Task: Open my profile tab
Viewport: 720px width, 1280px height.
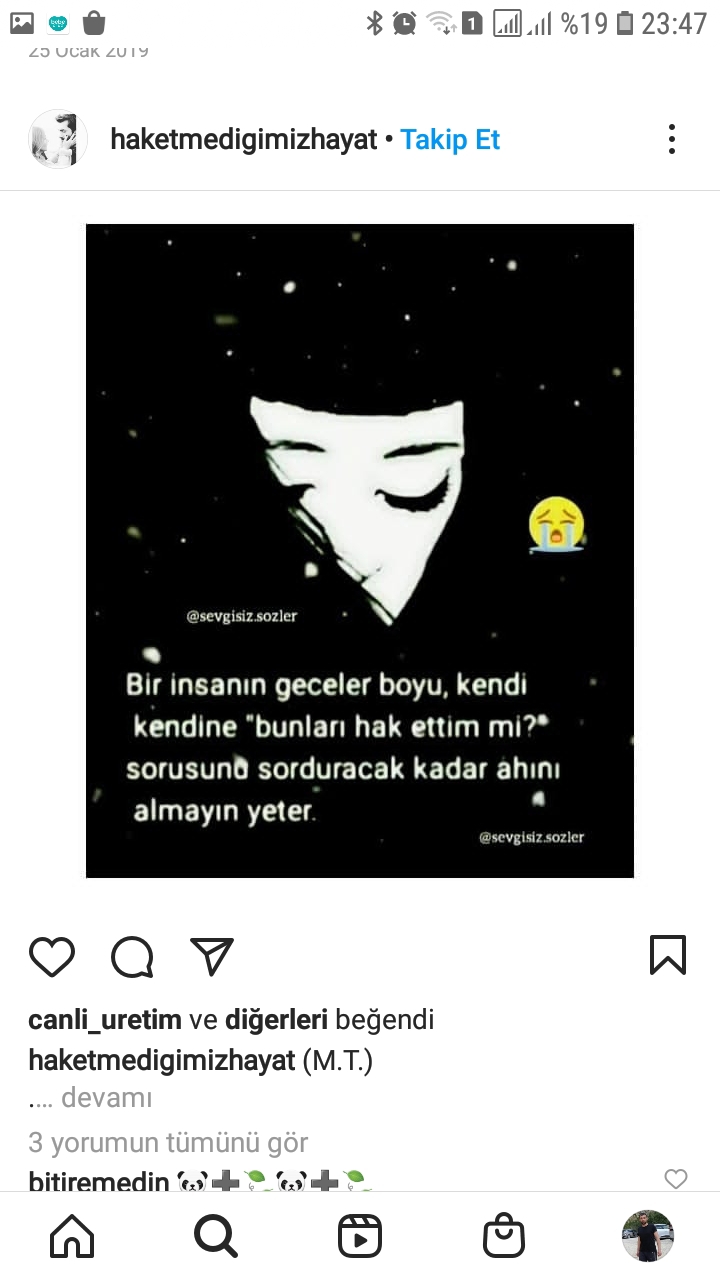Action: pyautogui.click(x=647, y=1236)
